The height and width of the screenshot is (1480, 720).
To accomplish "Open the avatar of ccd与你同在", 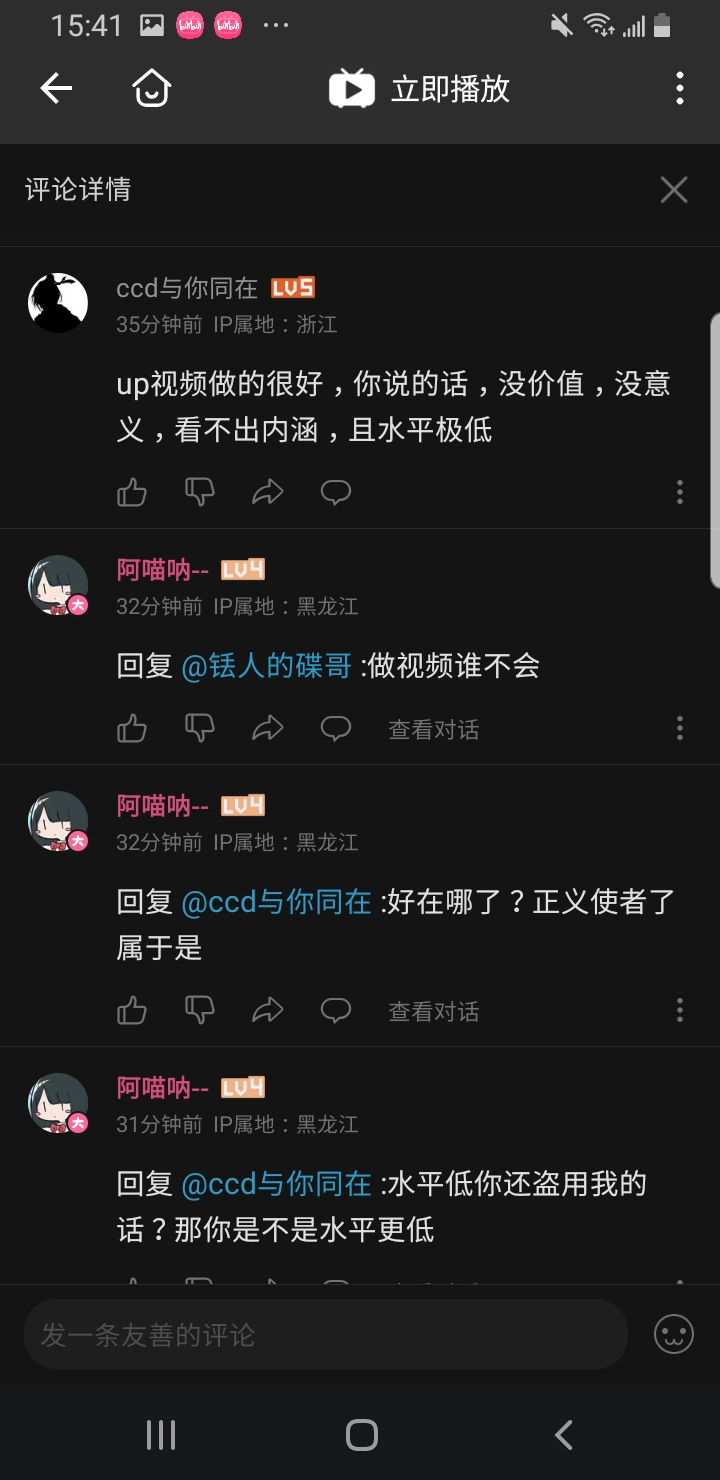I will click(x=58, y=302).
